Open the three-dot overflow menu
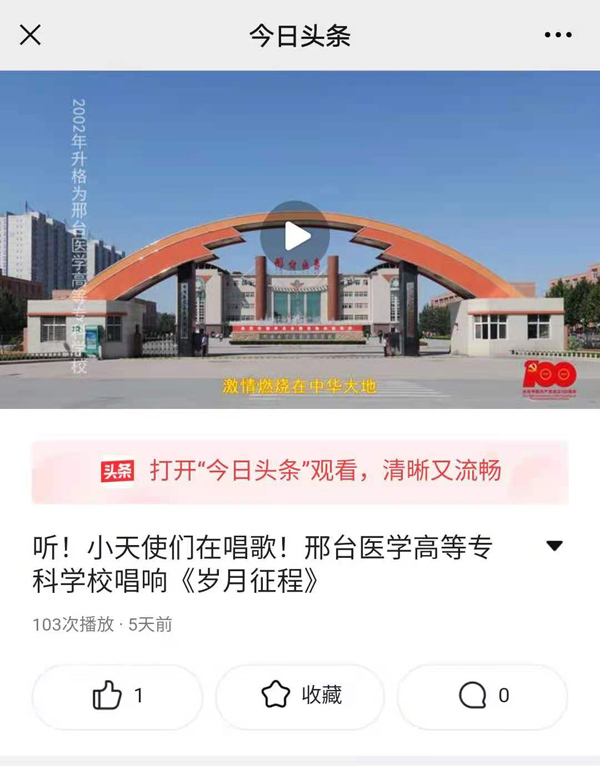Image resolution: width=600 pixels, height=769 pixels. click(x=558, y=35)
